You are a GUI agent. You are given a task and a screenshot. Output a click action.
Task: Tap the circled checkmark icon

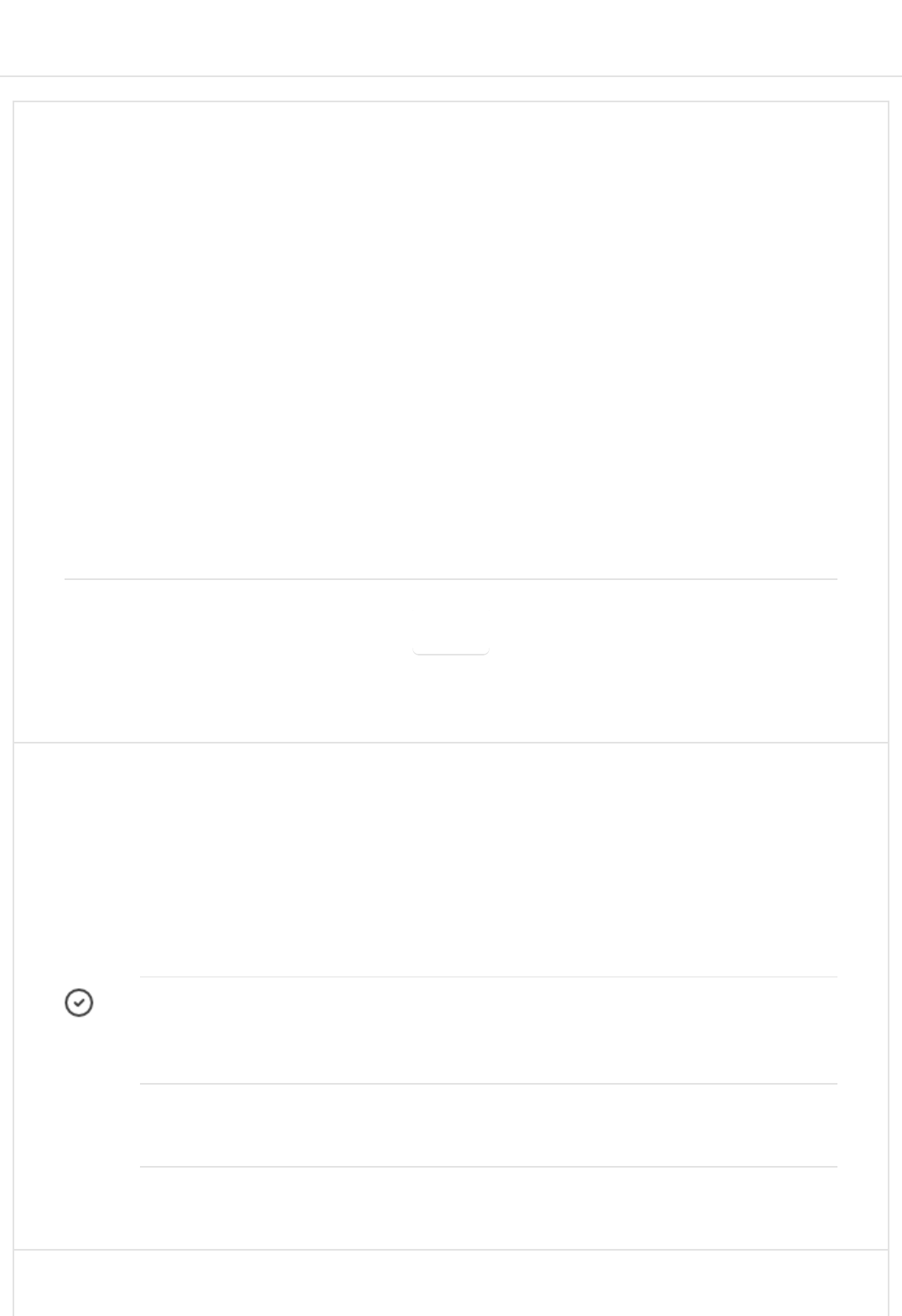pyautogui.click(x=79, y=1003)
